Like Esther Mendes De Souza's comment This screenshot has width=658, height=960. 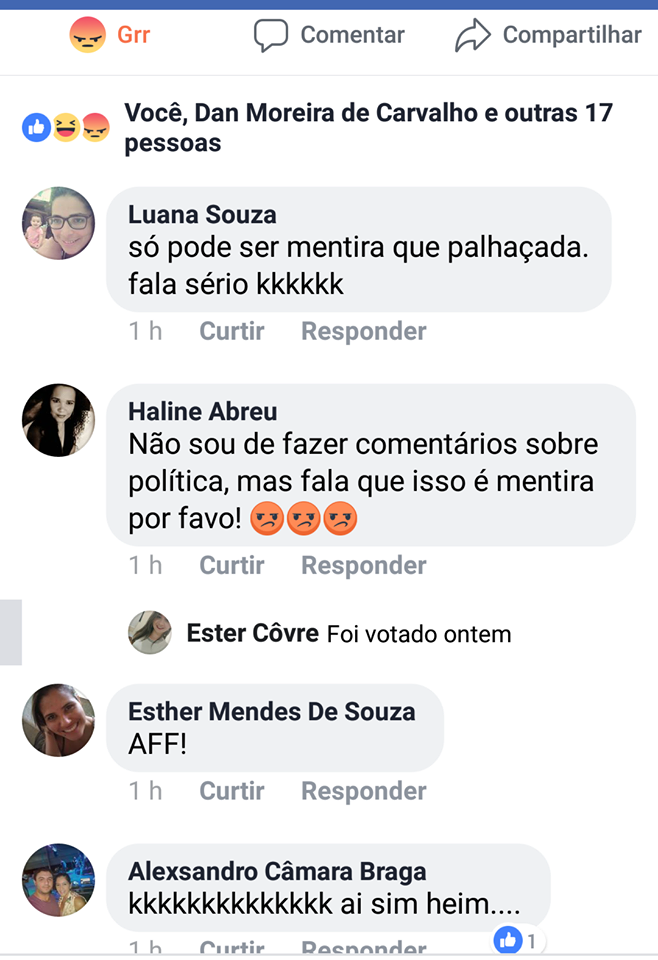point(231,791)
